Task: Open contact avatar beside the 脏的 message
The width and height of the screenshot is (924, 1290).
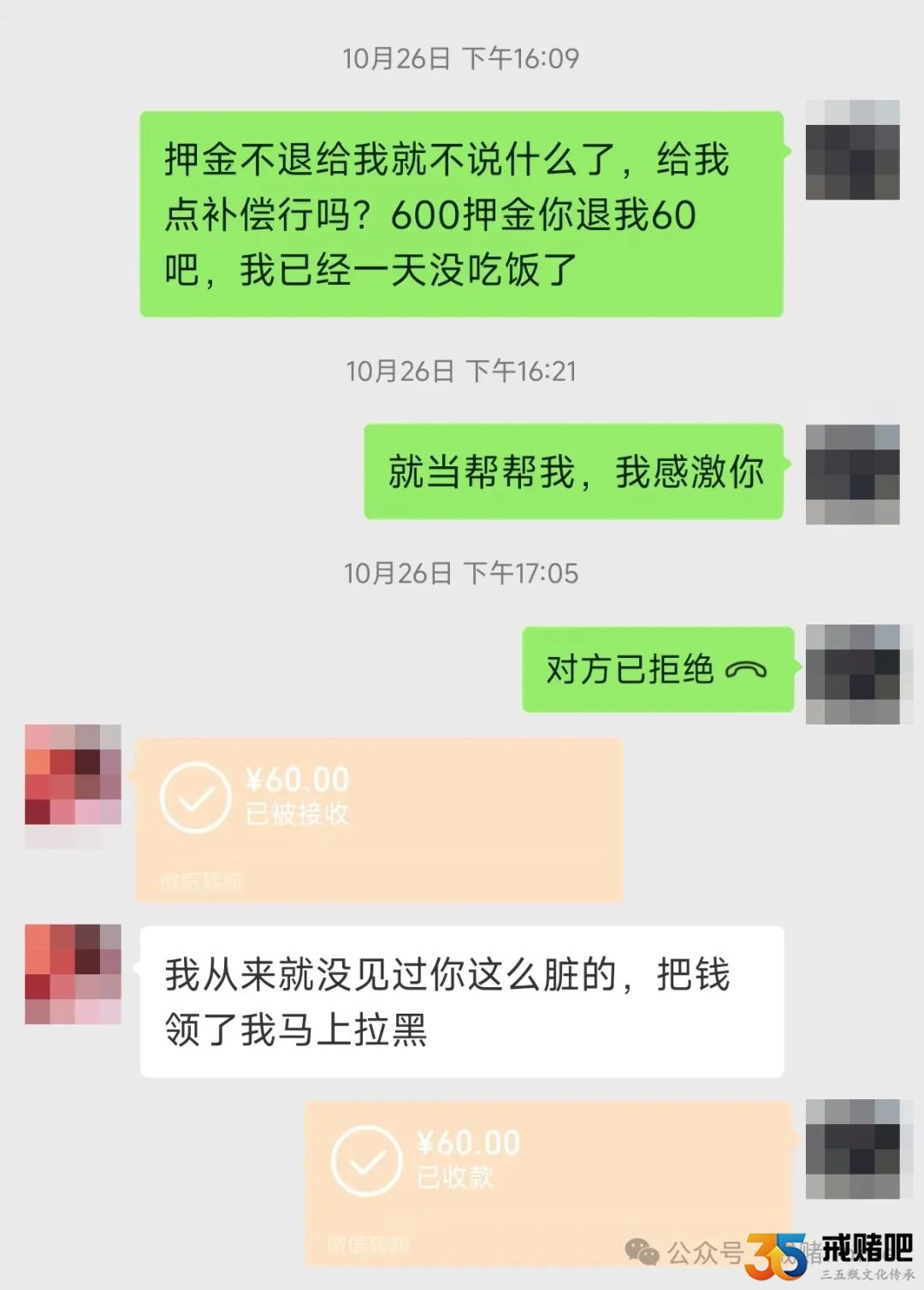Action: pos(73,973)
